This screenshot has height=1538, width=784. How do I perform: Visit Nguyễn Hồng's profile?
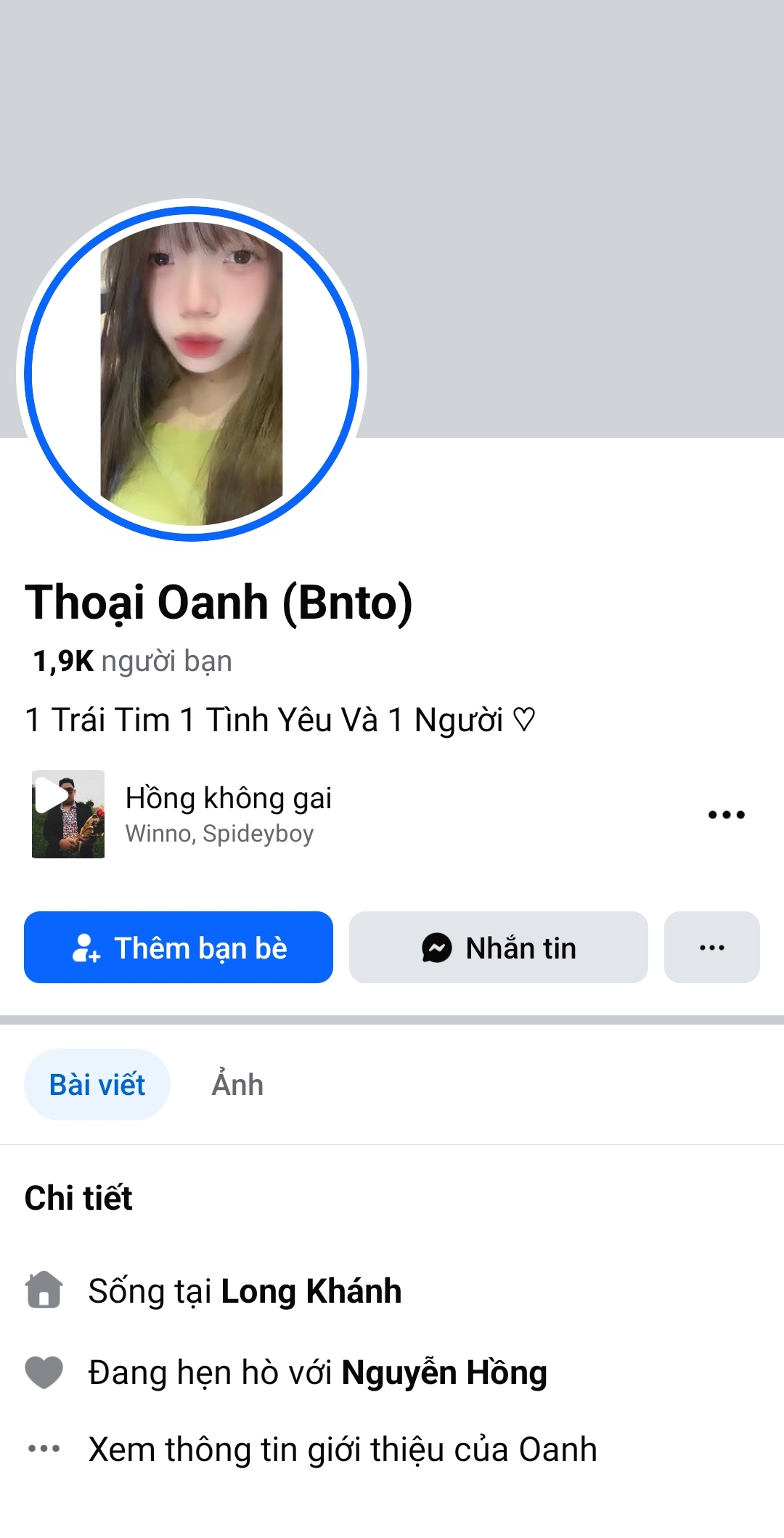point(444,1373)
